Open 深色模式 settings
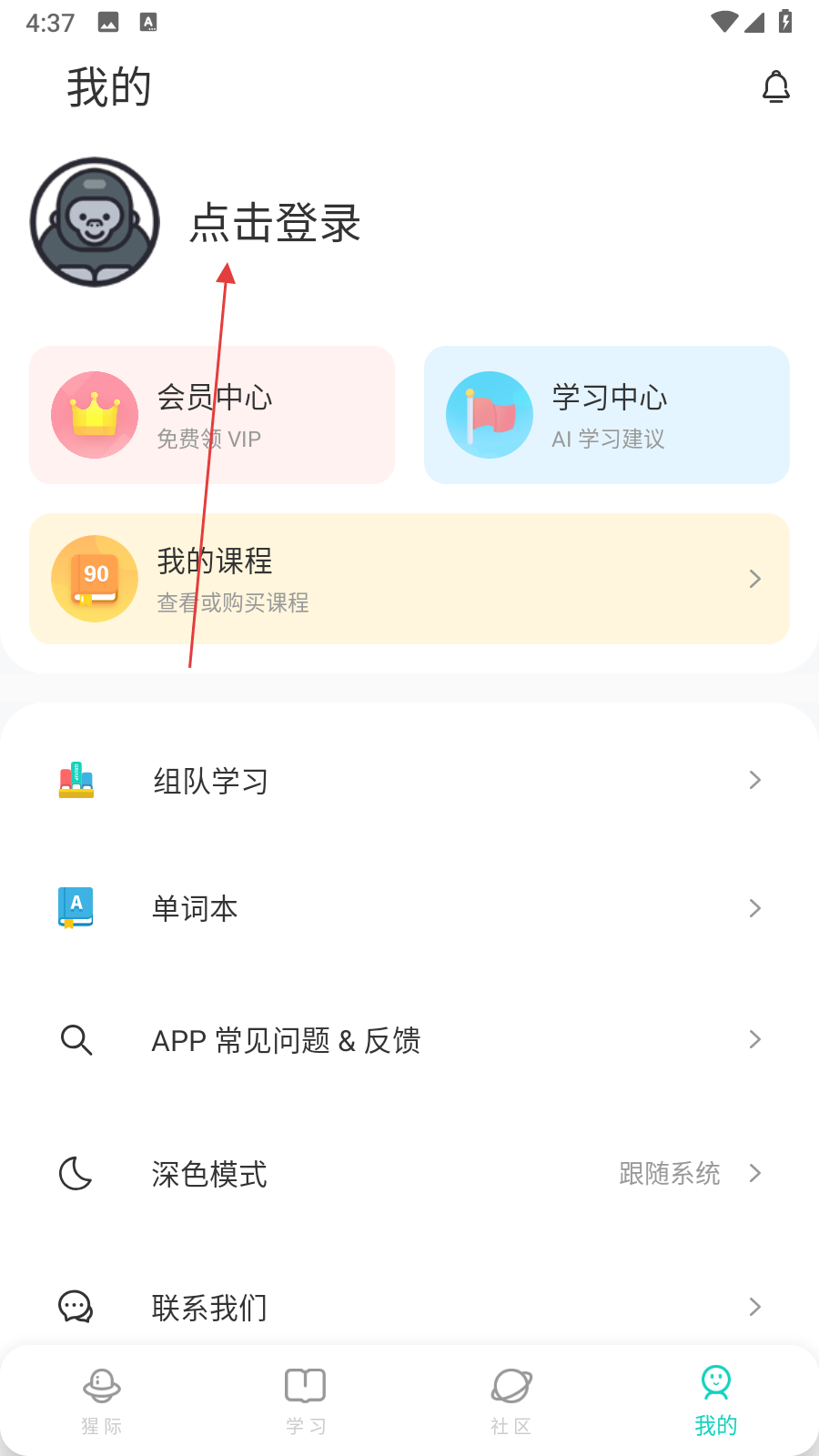Screen dimensions: 819x1456 click(409, 1174)
